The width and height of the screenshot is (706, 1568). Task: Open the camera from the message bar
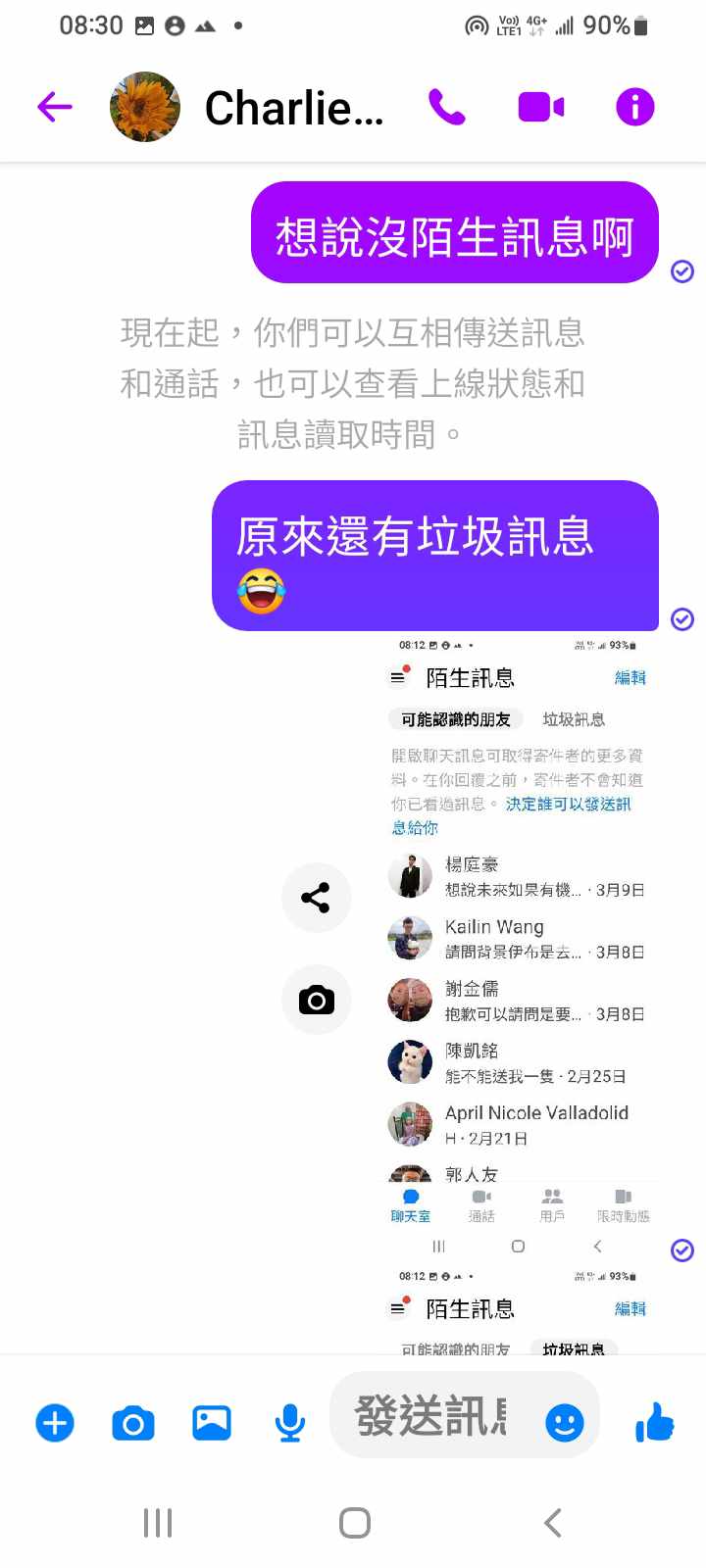[x=133, y=1423]
